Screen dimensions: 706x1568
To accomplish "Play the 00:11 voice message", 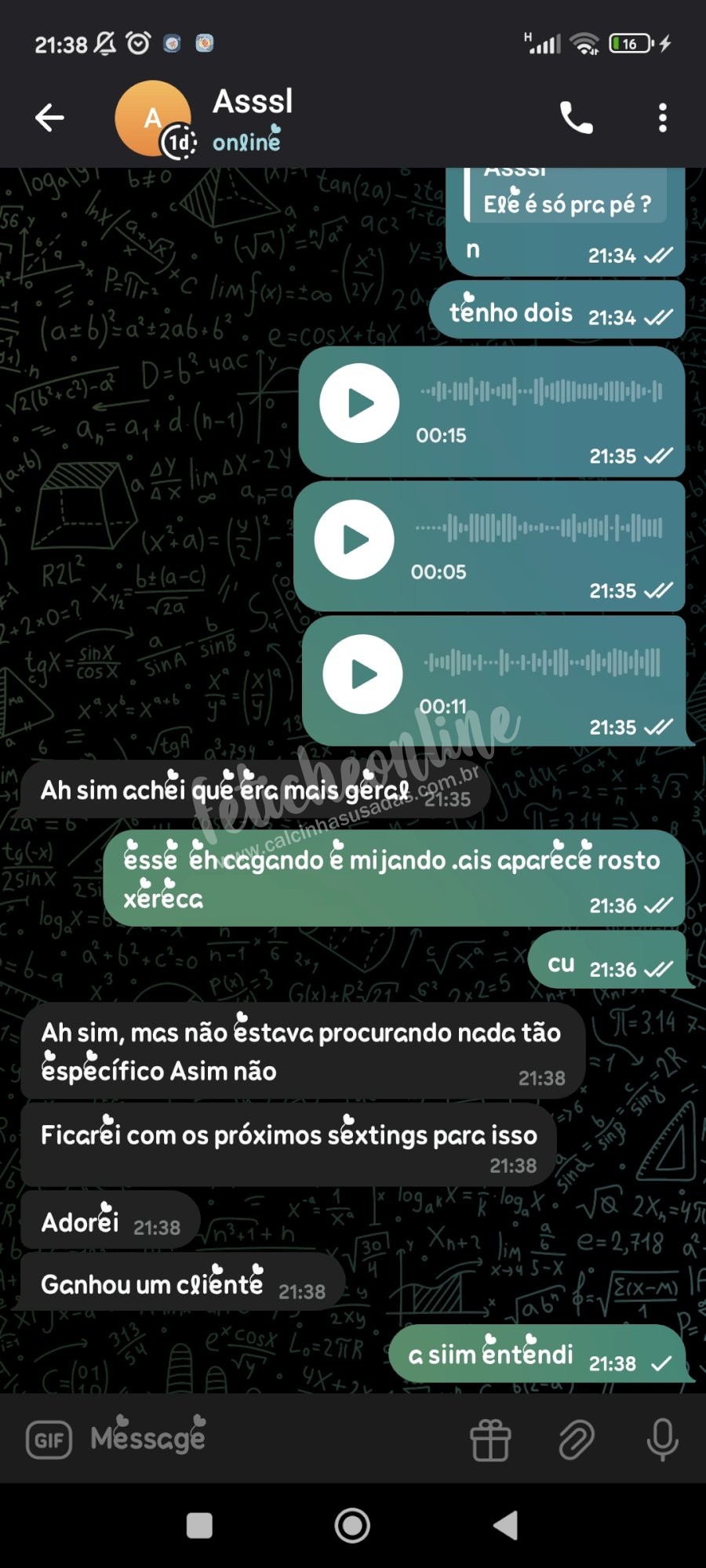I will 362,674.
